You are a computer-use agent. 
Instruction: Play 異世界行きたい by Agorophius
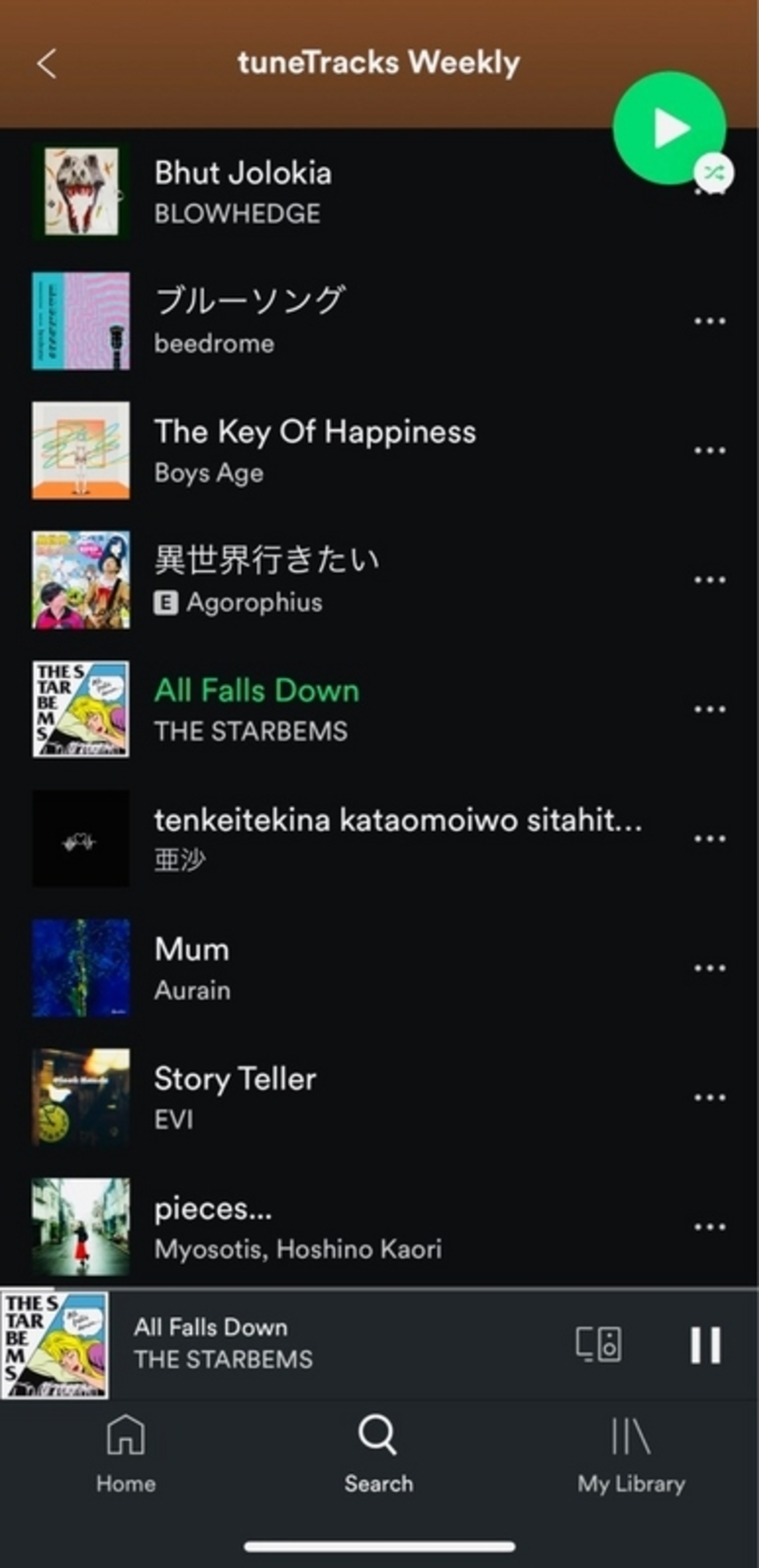pyautogui.click(x=267, y=579)
